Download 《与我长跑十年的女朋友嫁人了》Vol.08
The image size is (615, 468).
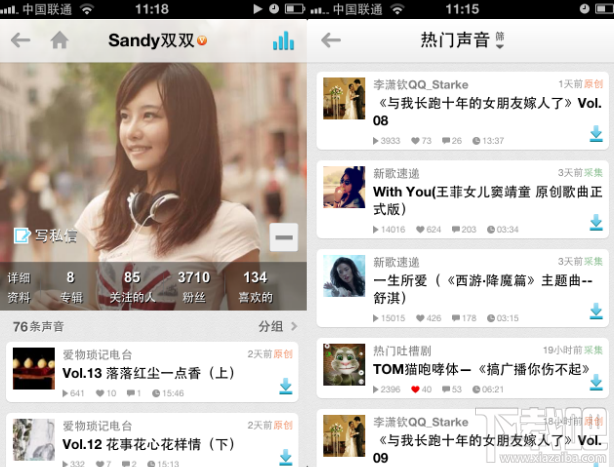coord(596,133)
